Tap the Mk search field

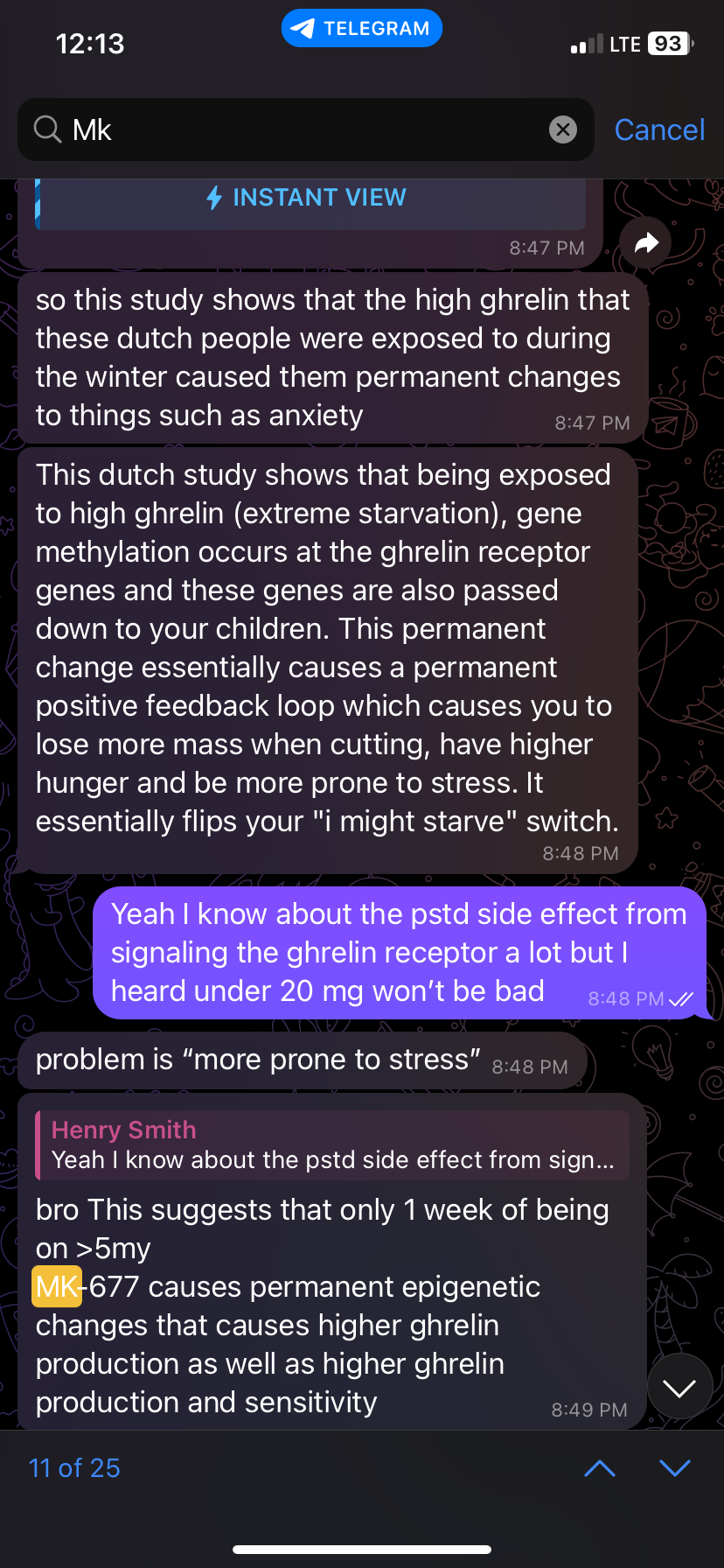coord(297,130)
